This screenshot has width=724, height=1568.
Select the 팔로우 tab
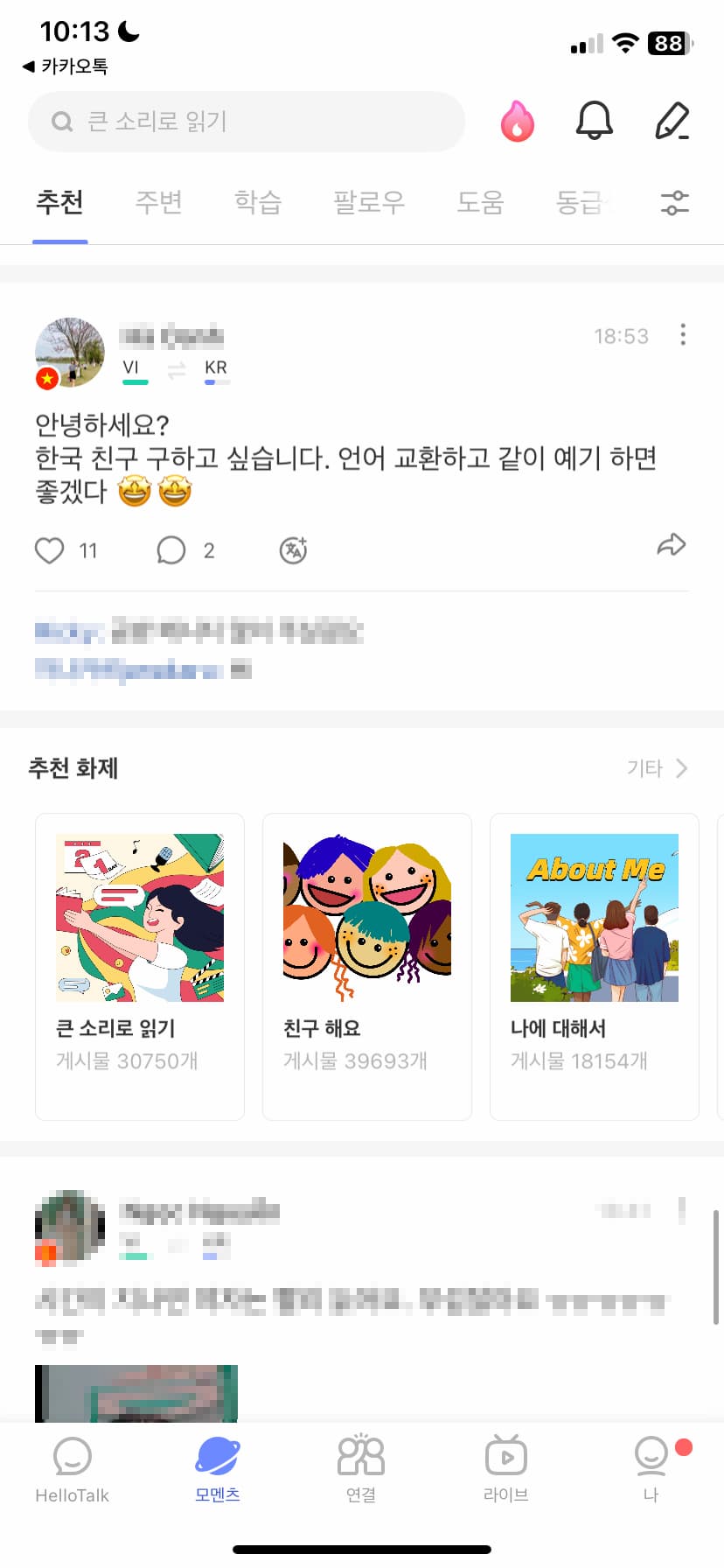[x=369, y=202]
